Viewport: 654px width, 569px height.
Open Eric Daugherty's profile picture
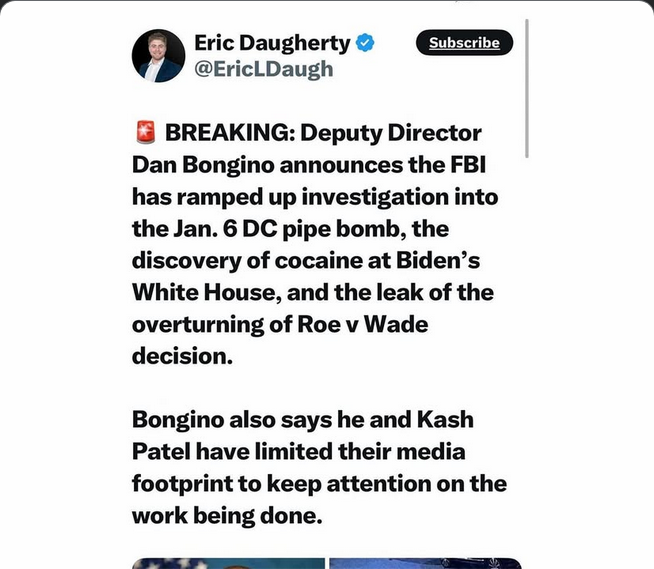(x=158, y=55)
